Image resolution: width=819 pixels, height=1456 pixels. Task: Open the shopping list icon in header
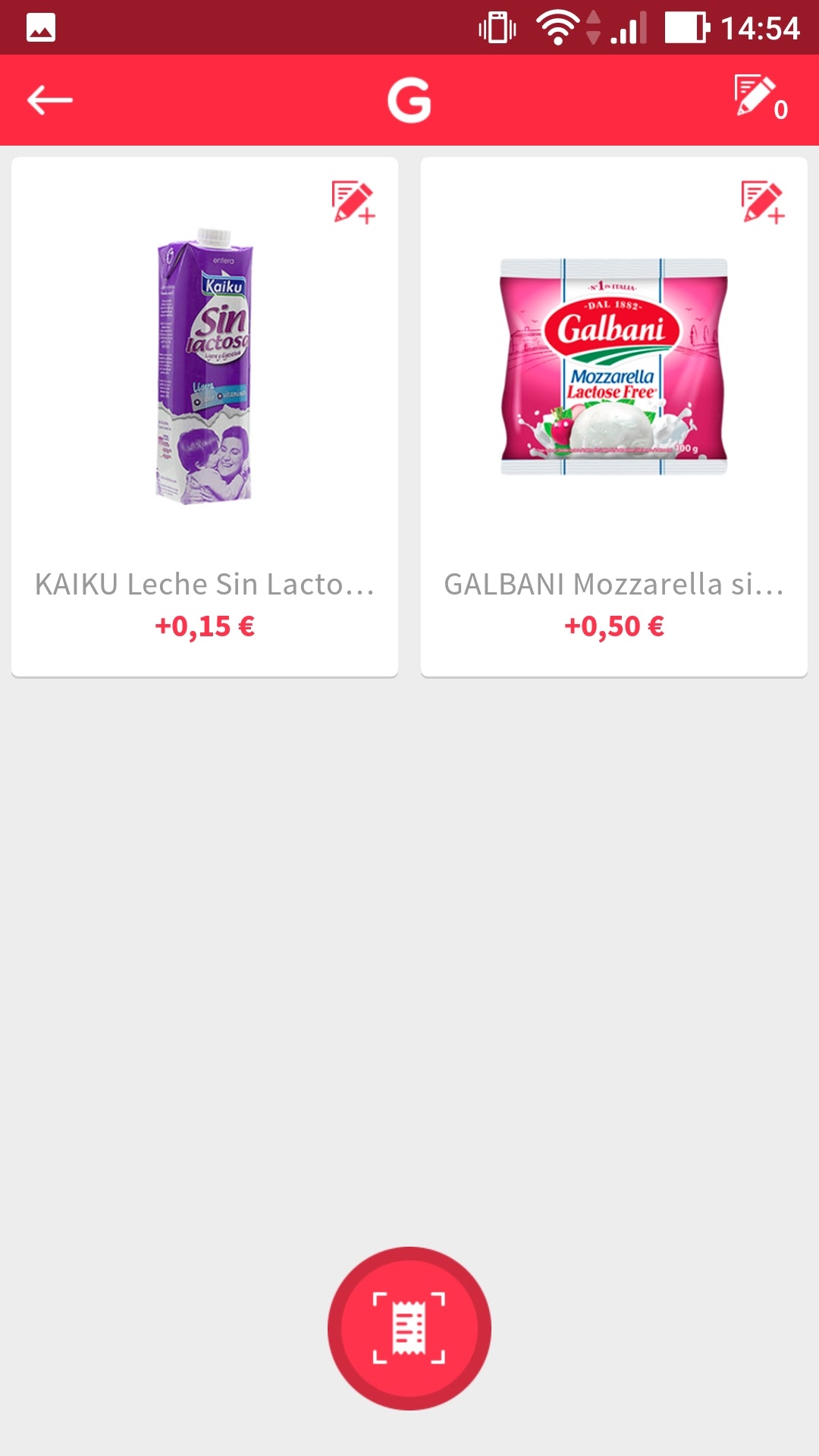(x=760, y=99)
